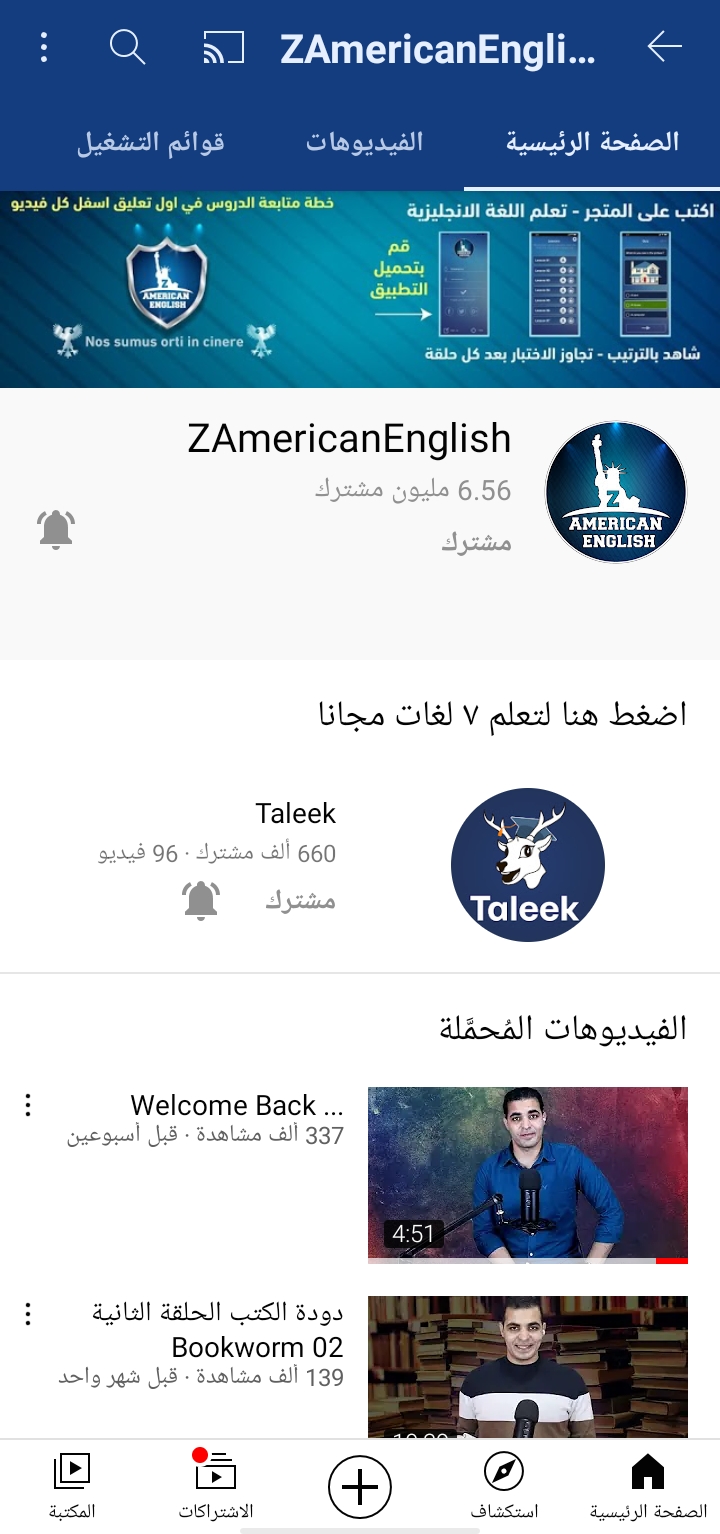
Task: Open the overflow menu in the top bar
Action: point(44,47)
